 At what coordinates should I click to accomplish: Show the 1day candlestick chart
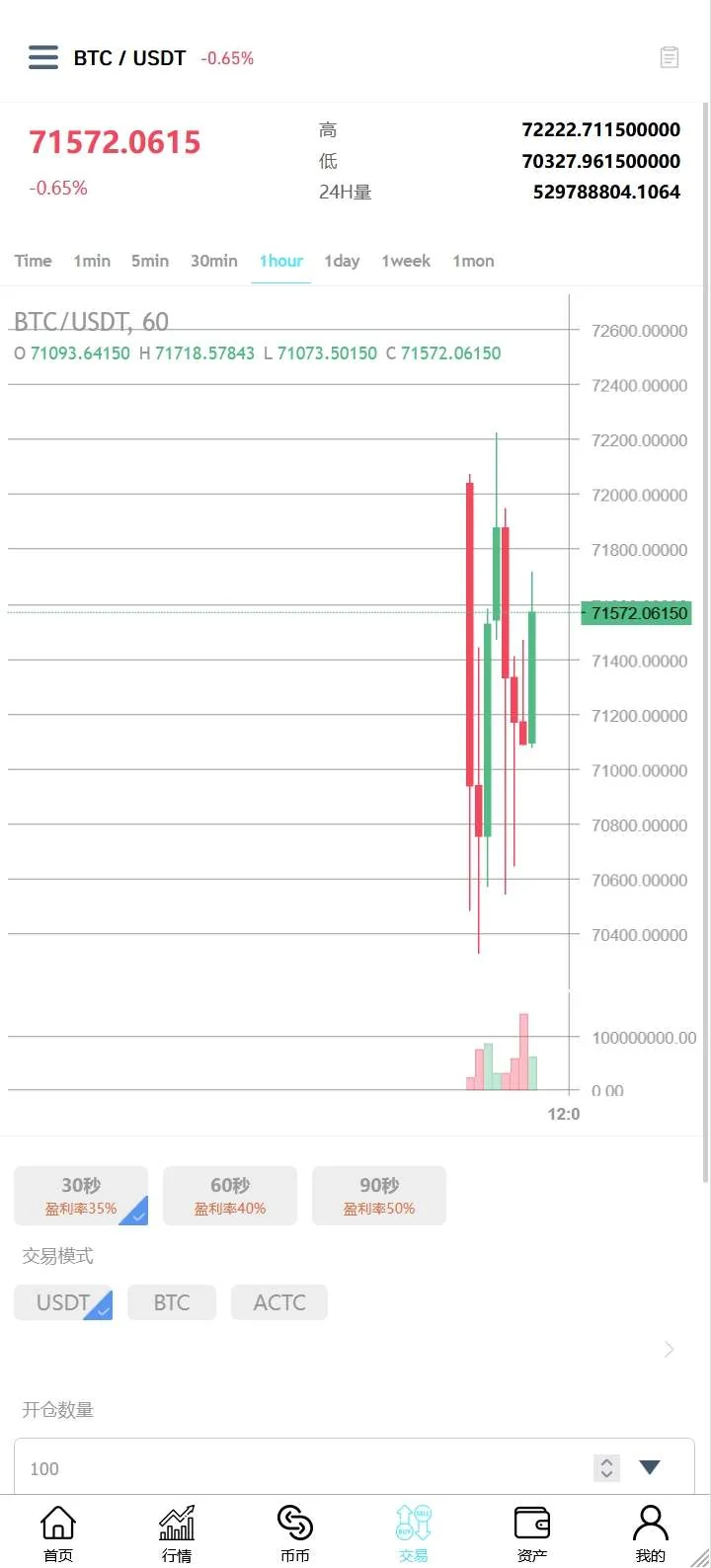pyautogui.click(x=342, y=261)
